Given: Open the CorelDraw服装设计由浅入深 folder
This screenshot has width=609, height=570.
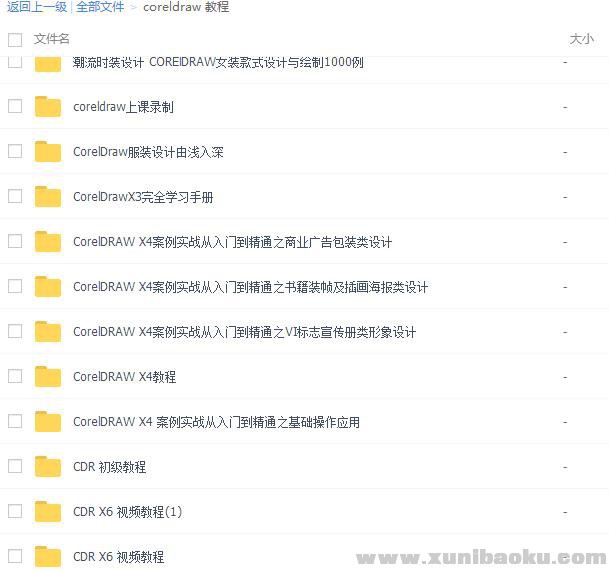Looking at the screenshot, I should pyautogui.click(x=148, y=152).
